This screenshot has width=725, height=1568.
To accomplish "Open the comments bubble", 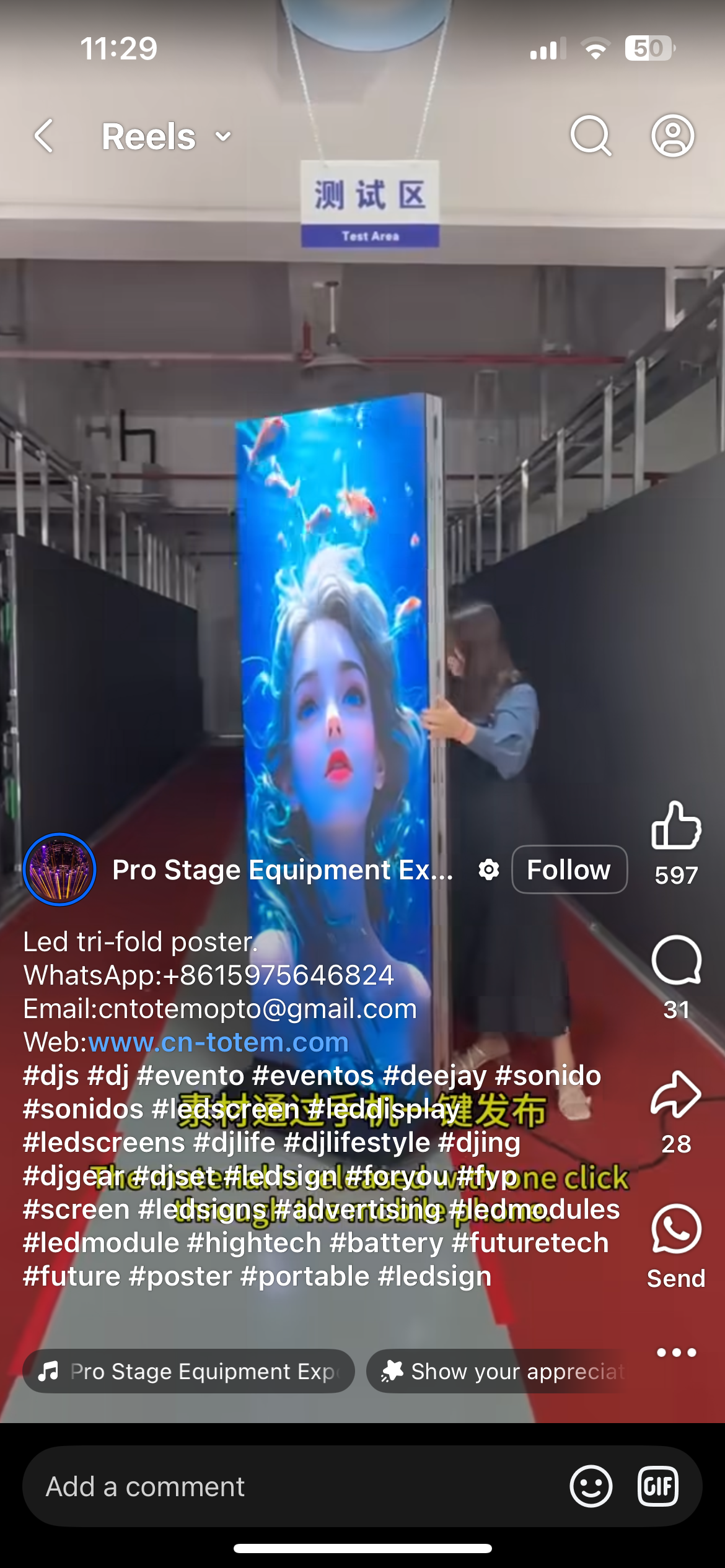I will pyautogui.click(x=675, y=960).
